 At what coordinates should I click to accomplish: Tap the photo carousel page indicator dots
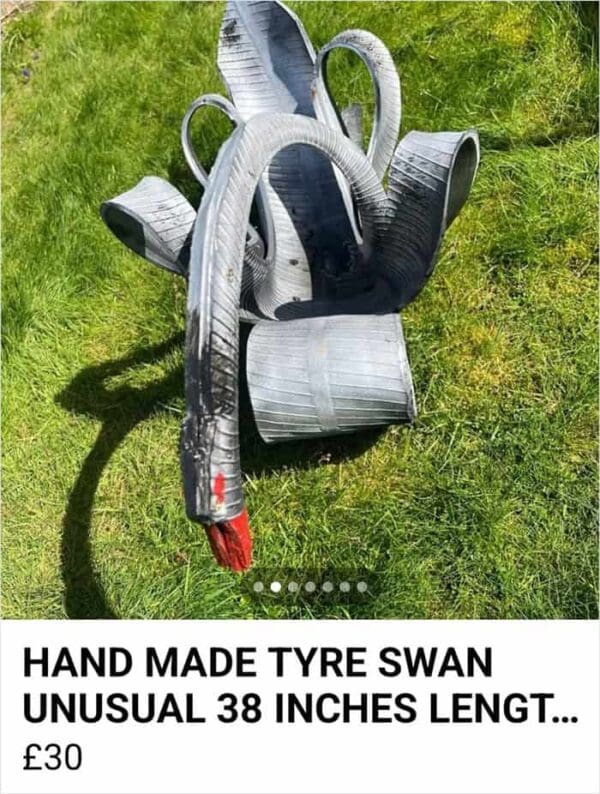coord(309,587)
